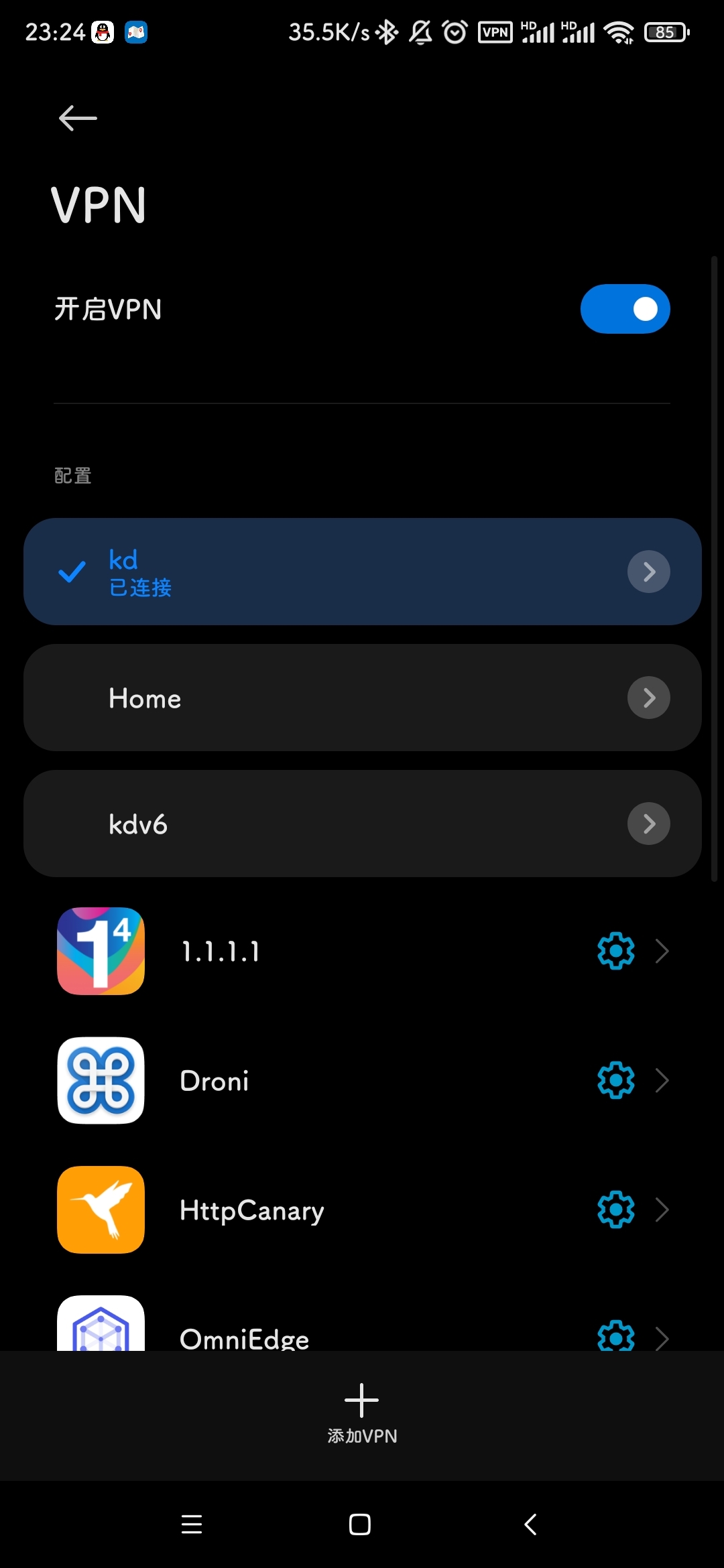Screen dimensions: 724x1568
Task: Open details arrow for kdv6 profile
Action: [x=648, y=824]
